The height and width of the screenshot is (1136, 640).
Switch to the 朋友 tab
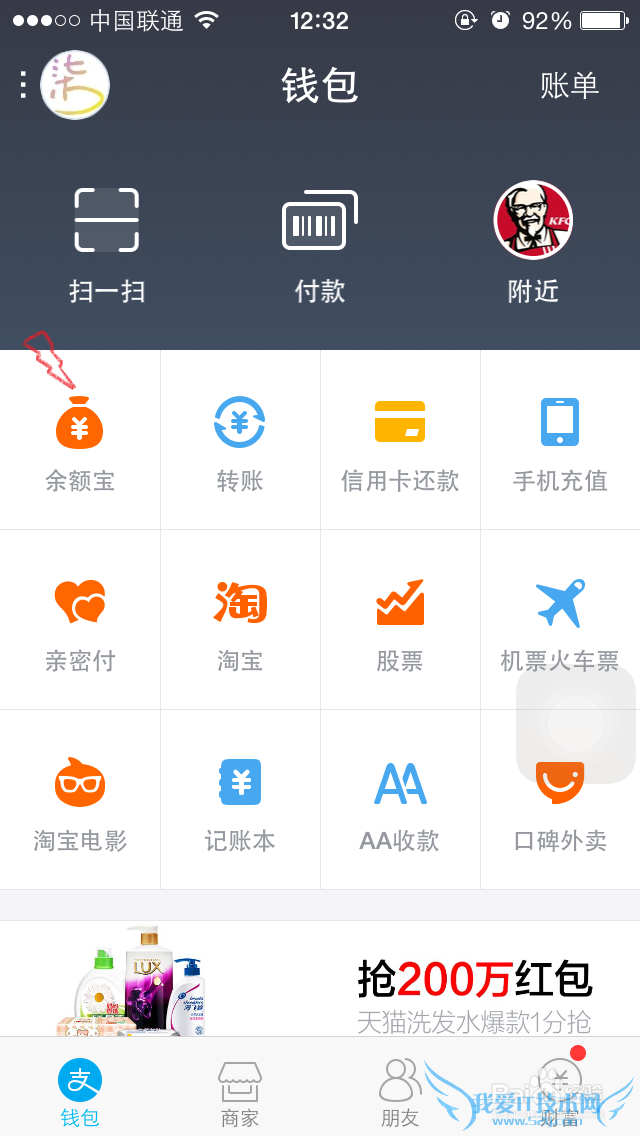[400, 1092]
